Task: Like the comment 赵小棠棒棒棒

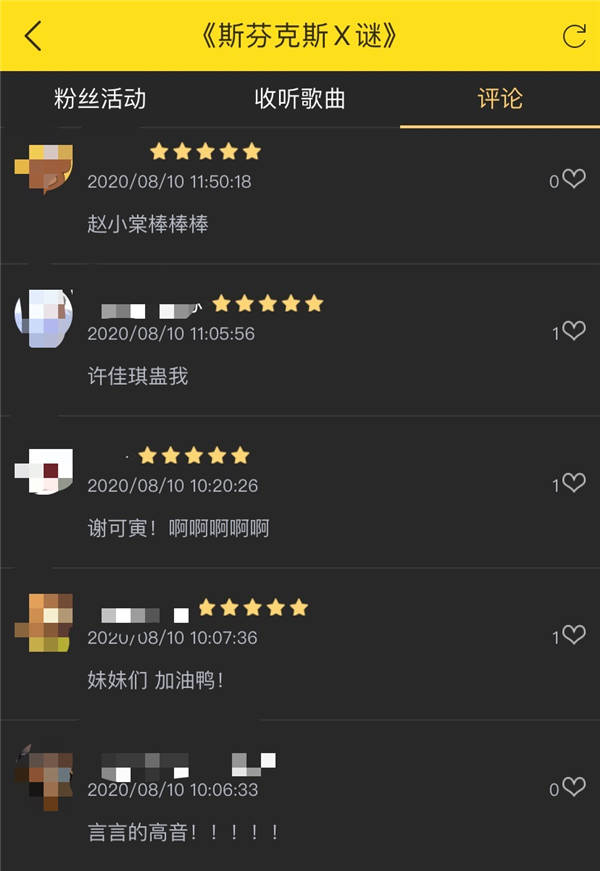Action: pos(573,180)
